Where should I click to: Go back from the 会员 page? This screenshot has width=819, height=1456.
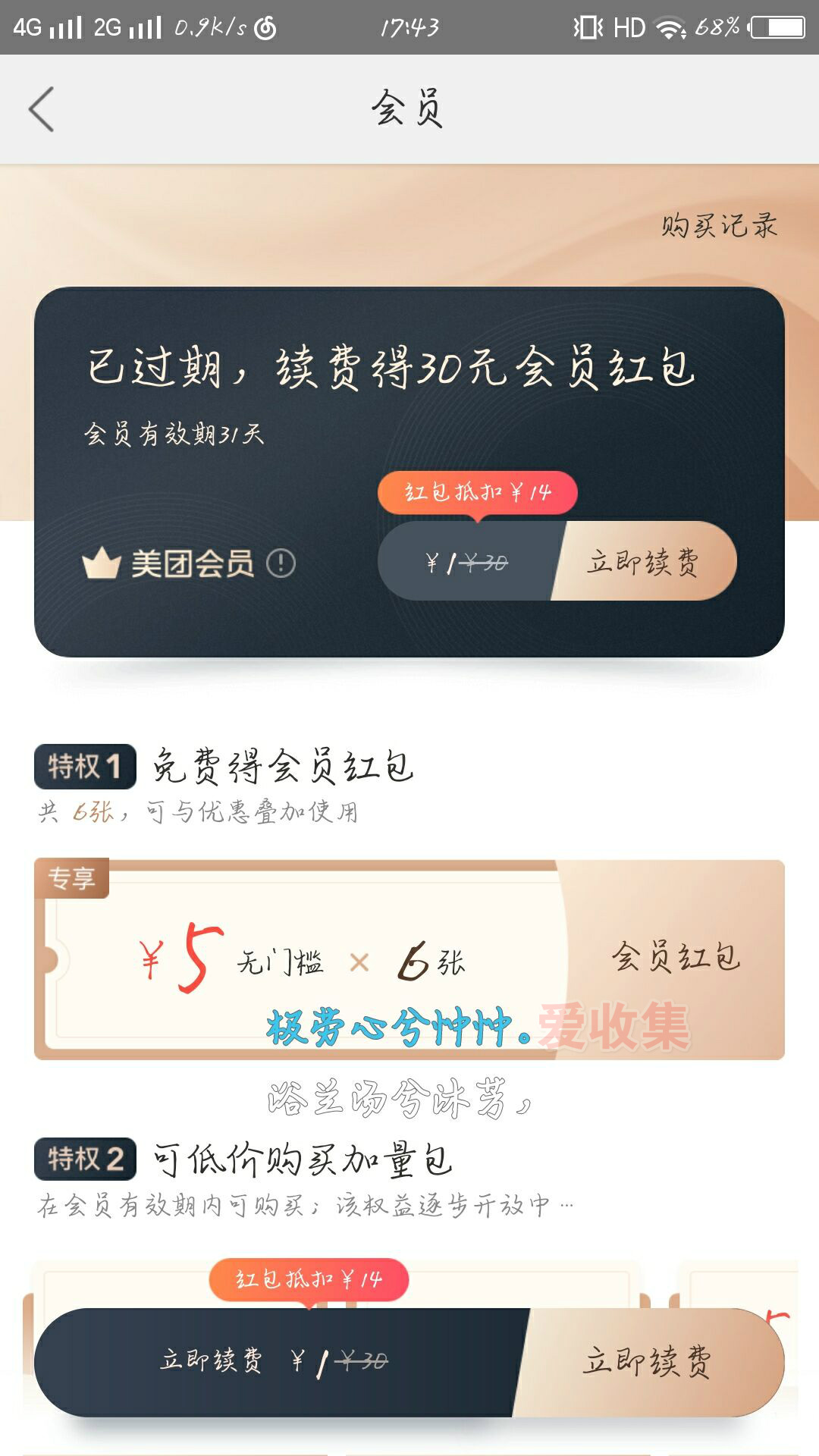[42, 109]
